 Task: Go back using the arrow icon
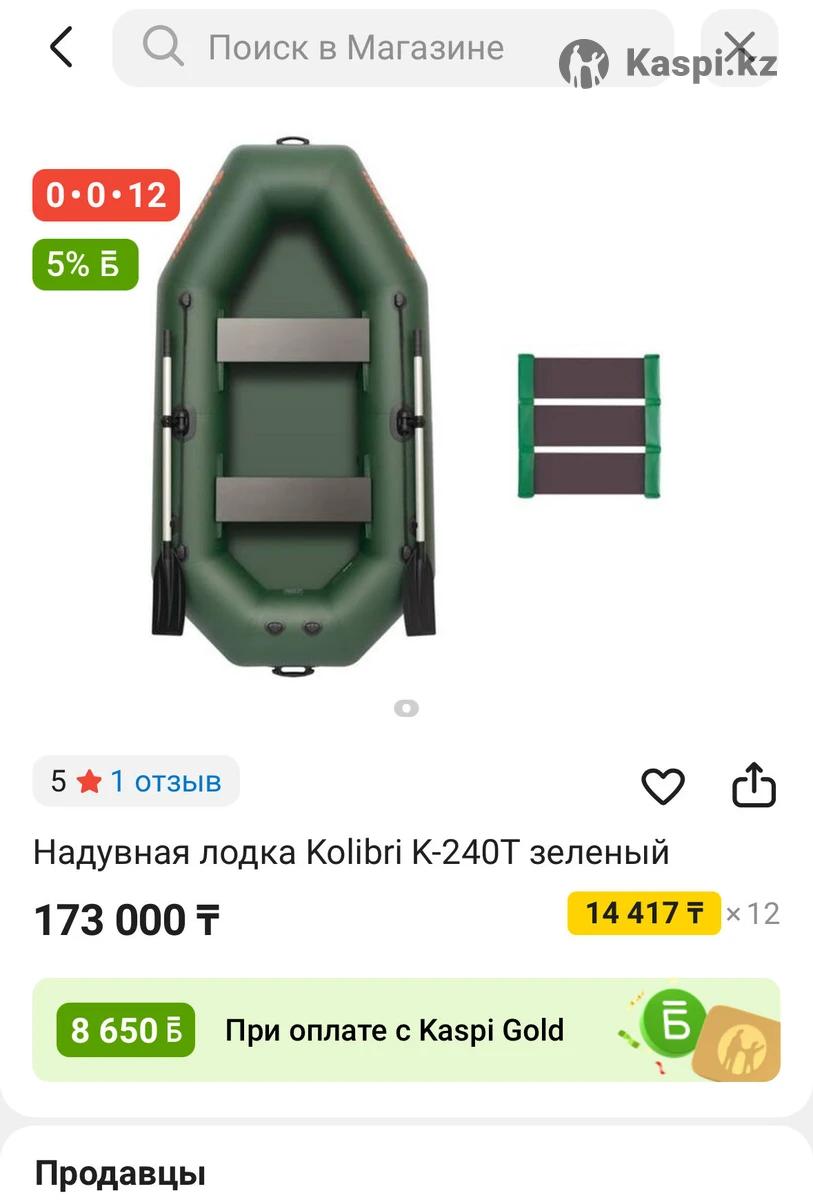[62, 47]
